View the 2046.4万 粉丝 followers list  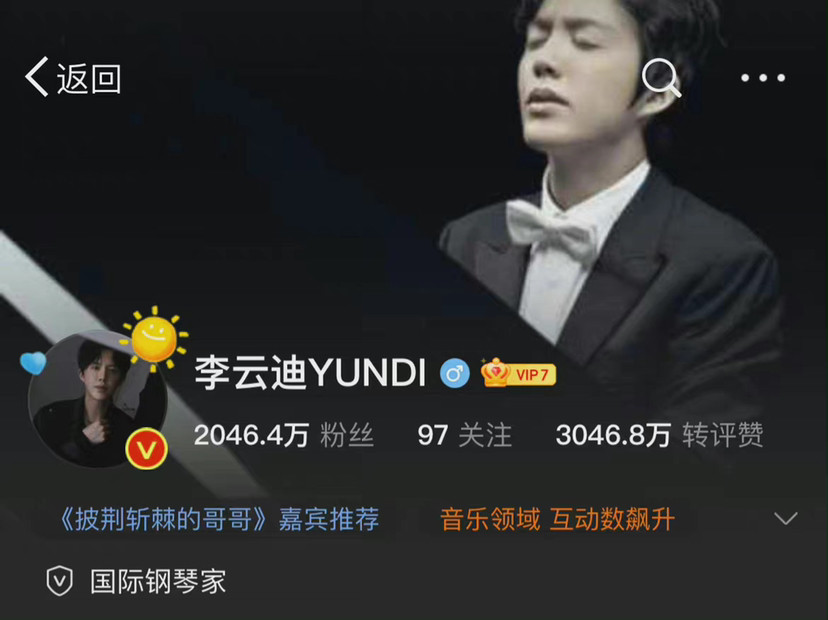point(284,435)
